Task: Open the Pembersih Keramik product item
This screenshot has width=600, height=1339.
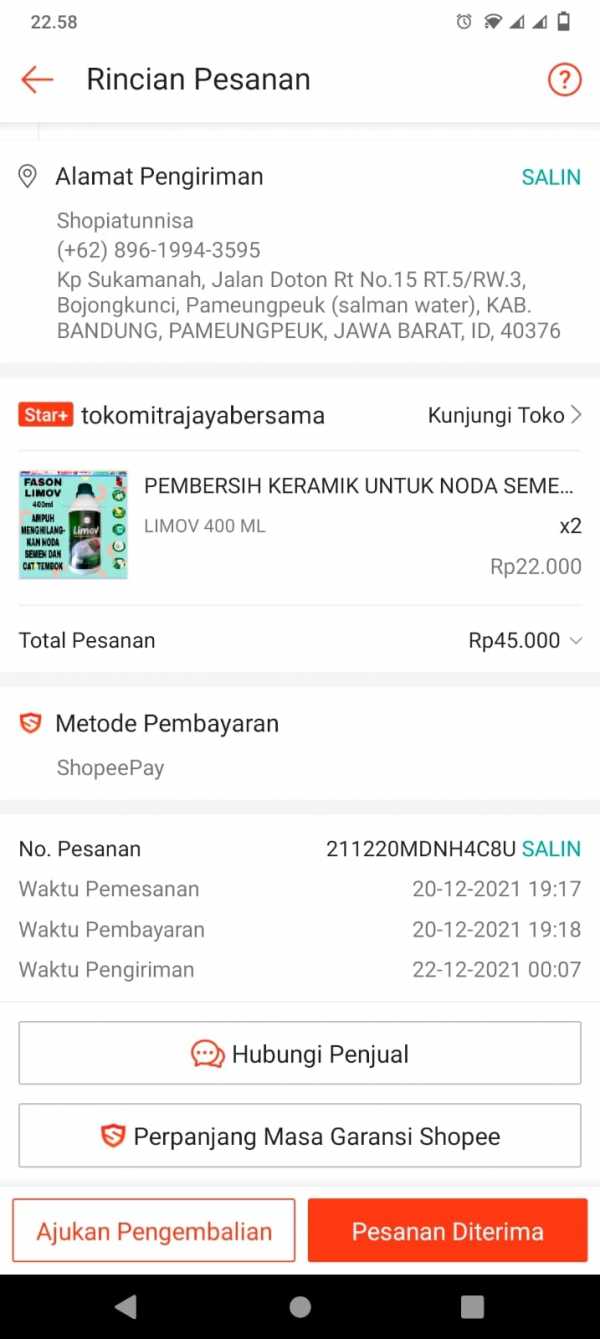Action: click(x=300, y=526)
